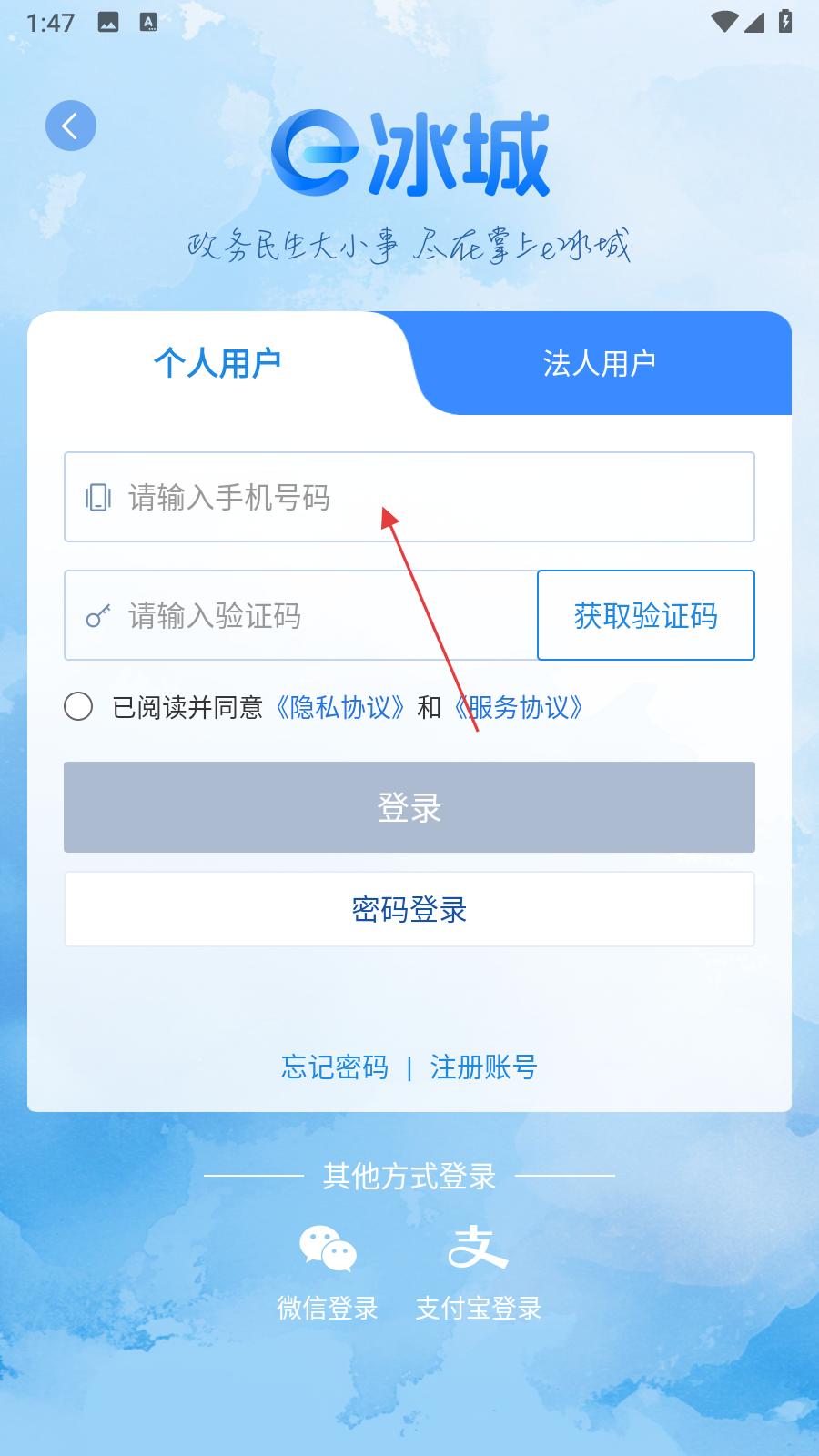The height and width of the screenshot is (1456, 819).
Task: Open 忘记密码 link
Action: pos(335,1067)
